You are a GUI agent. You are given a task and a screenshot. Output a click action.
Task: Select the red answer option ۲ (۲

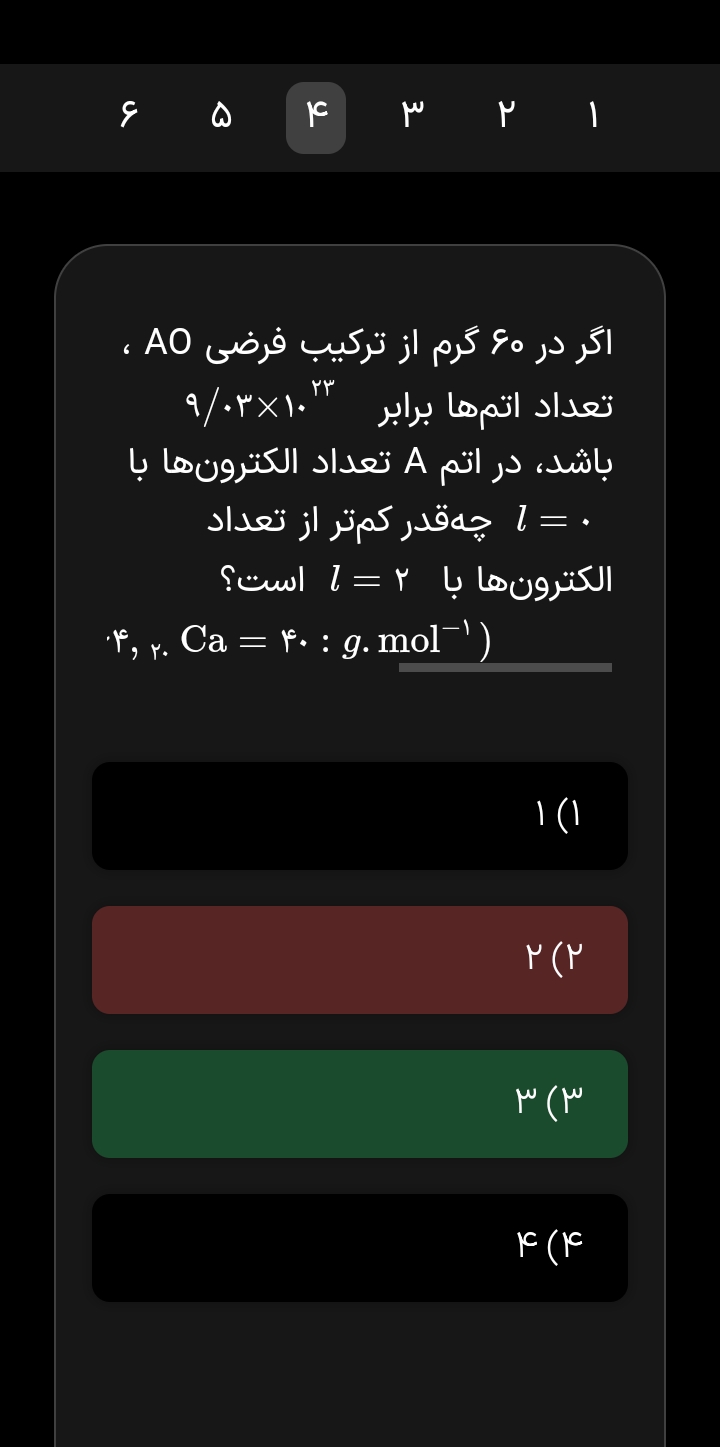[360, 960]
